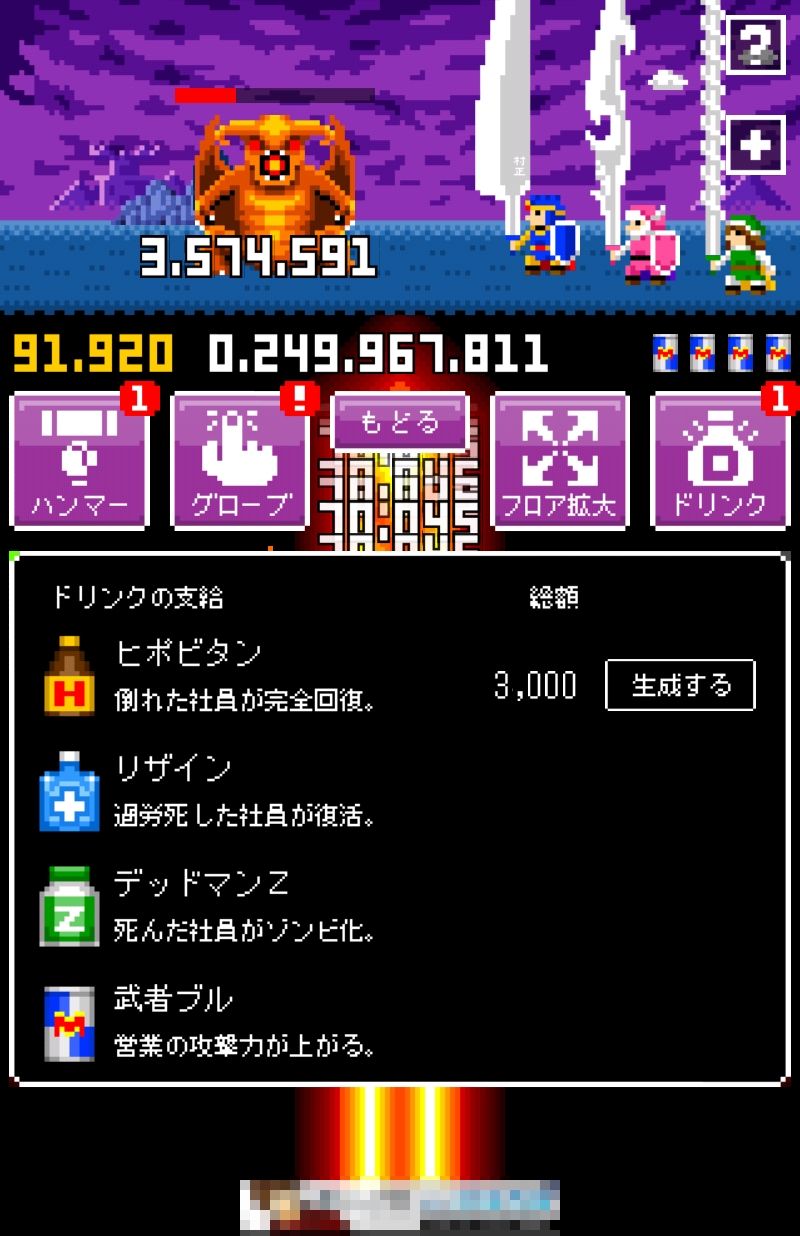Tap the number 2 speed icon
800x1236 pixels.
(756, 45)
